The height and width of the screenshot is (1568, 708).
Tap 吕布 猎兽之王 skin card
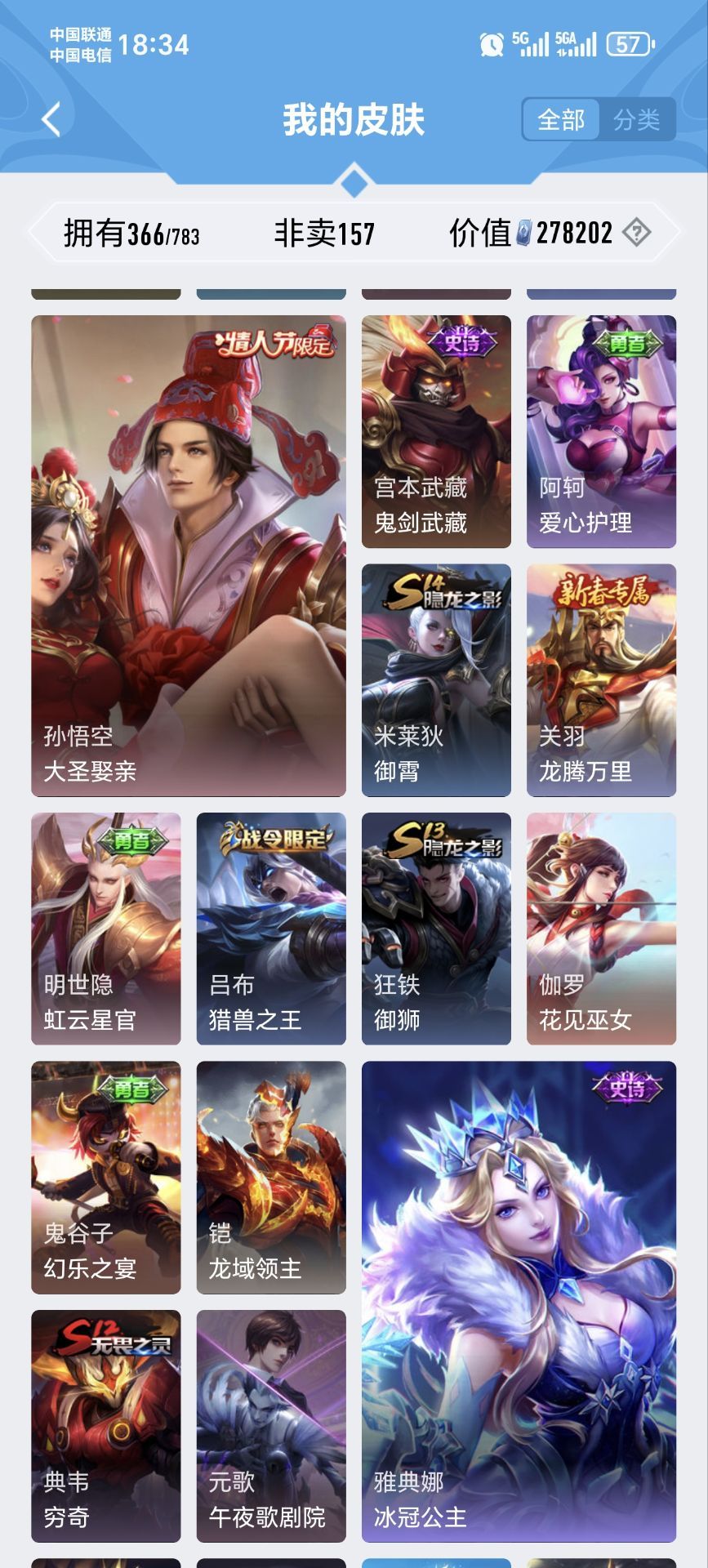point(271,929)
